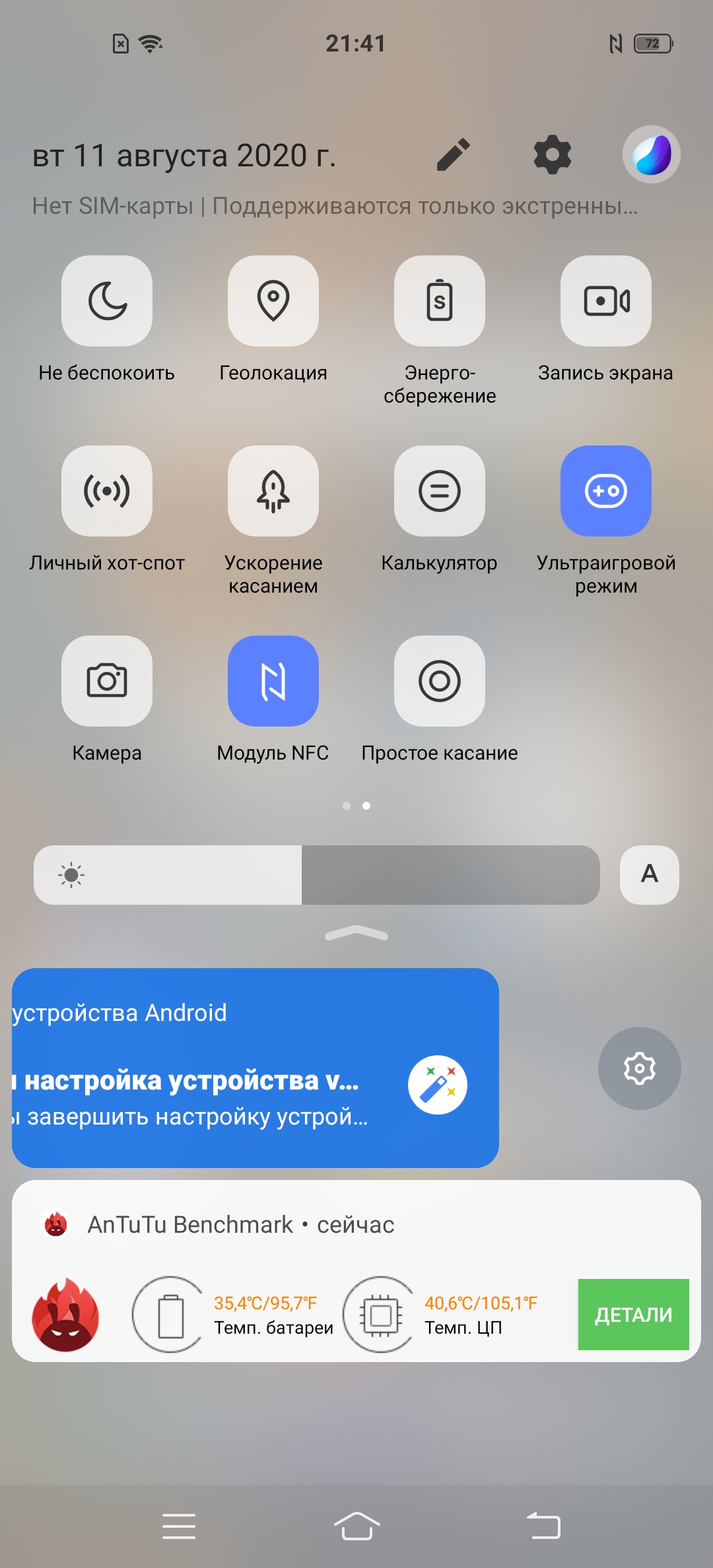This screenshot has width=713, height=1568.
Task: Set brightness on the slider
Action: point(317,875)
